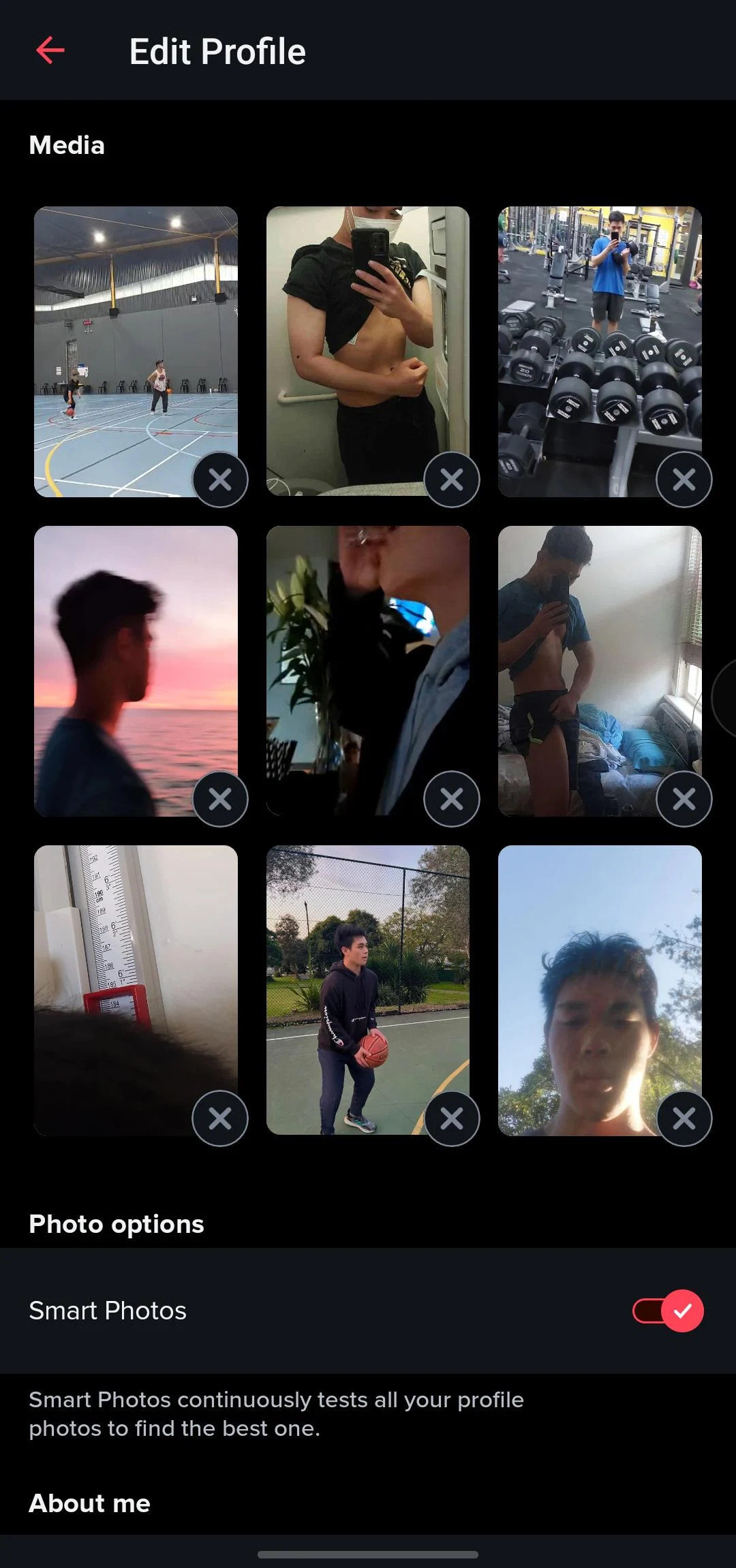Turn off Smart Photos
The image size is (736, 1568).
[668, 1311]
